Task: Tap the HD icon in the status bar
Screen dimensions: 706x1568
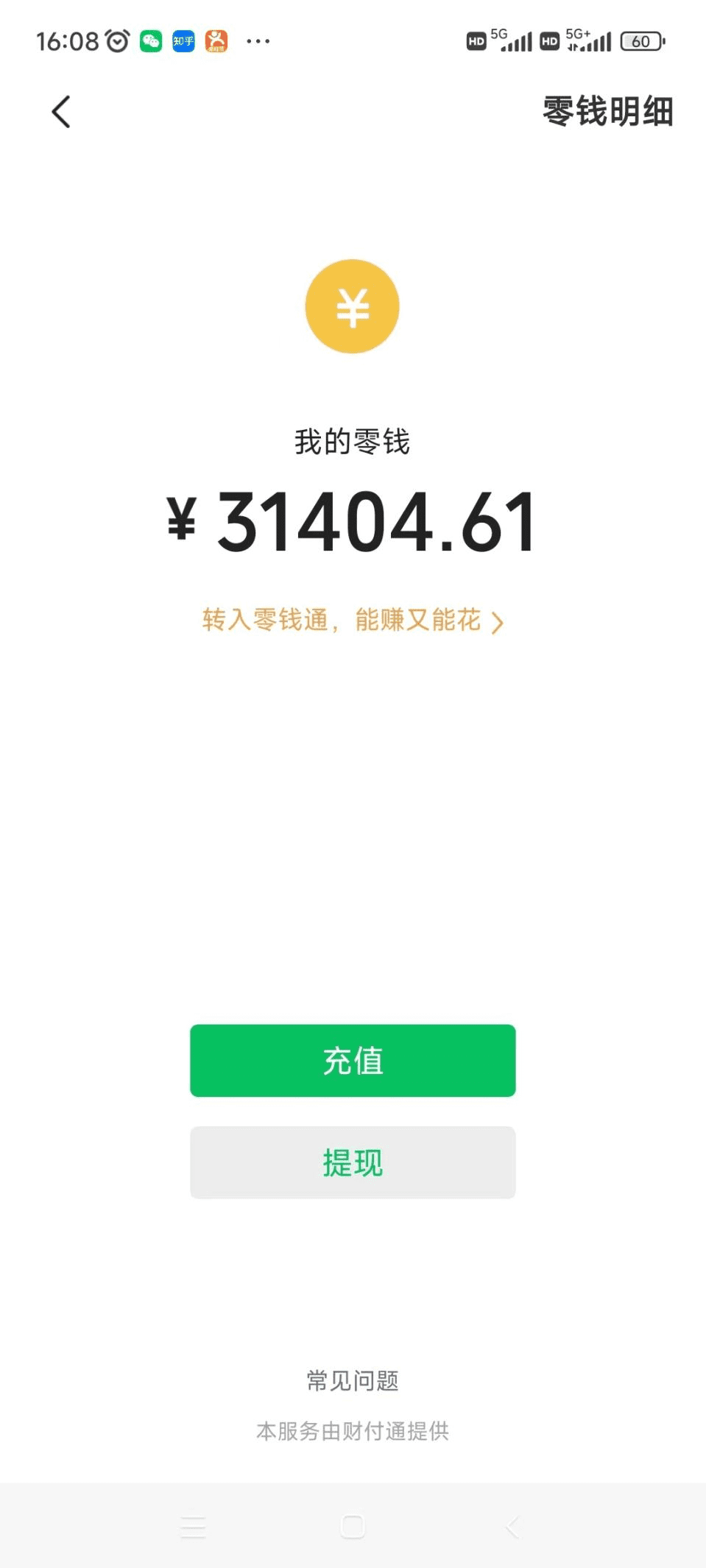Action: (x=475, y=43)
